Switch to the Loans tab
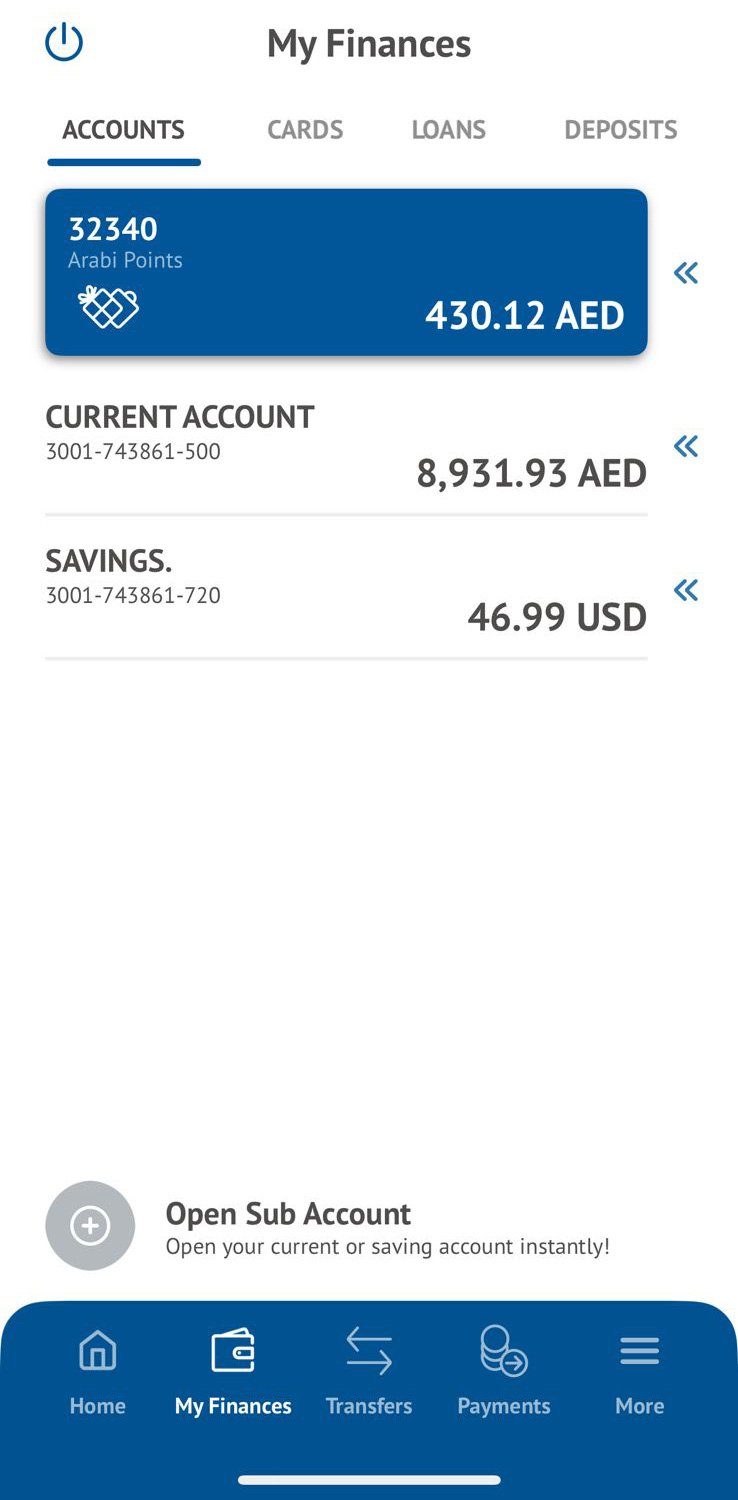The height and width of the screenshot is (1500, 738). pos(448,130)
